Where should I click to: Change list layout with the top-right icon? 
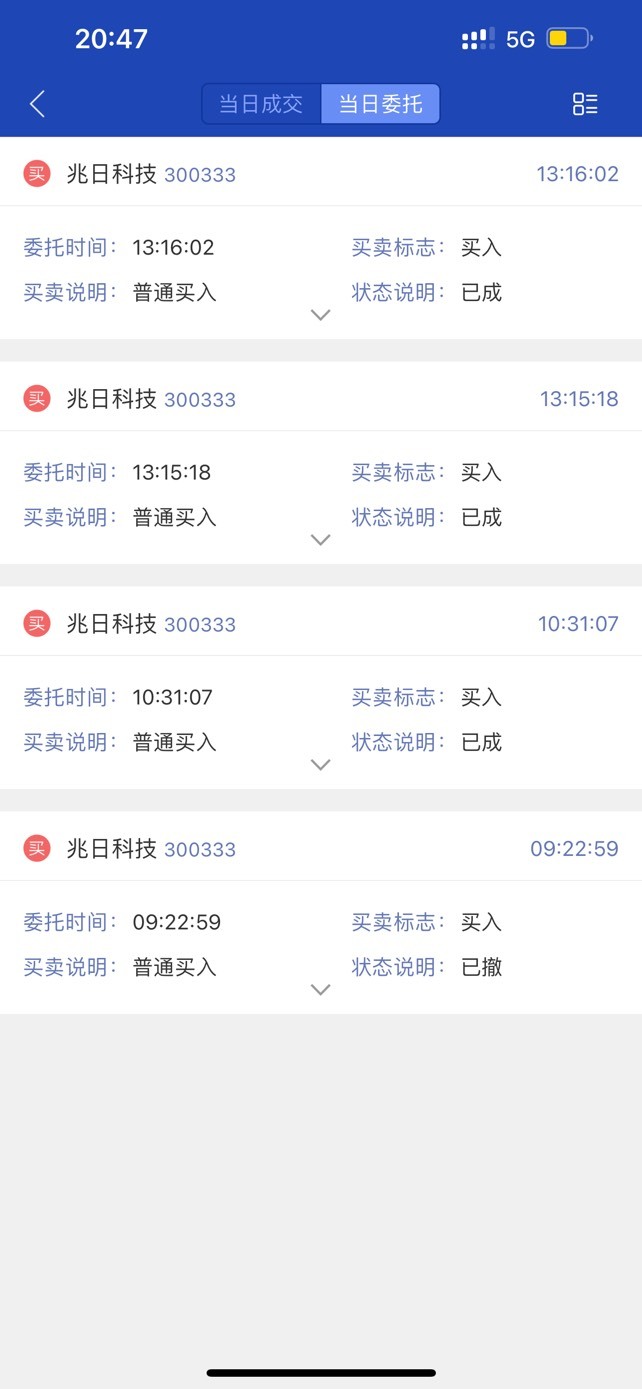[585, 104]
